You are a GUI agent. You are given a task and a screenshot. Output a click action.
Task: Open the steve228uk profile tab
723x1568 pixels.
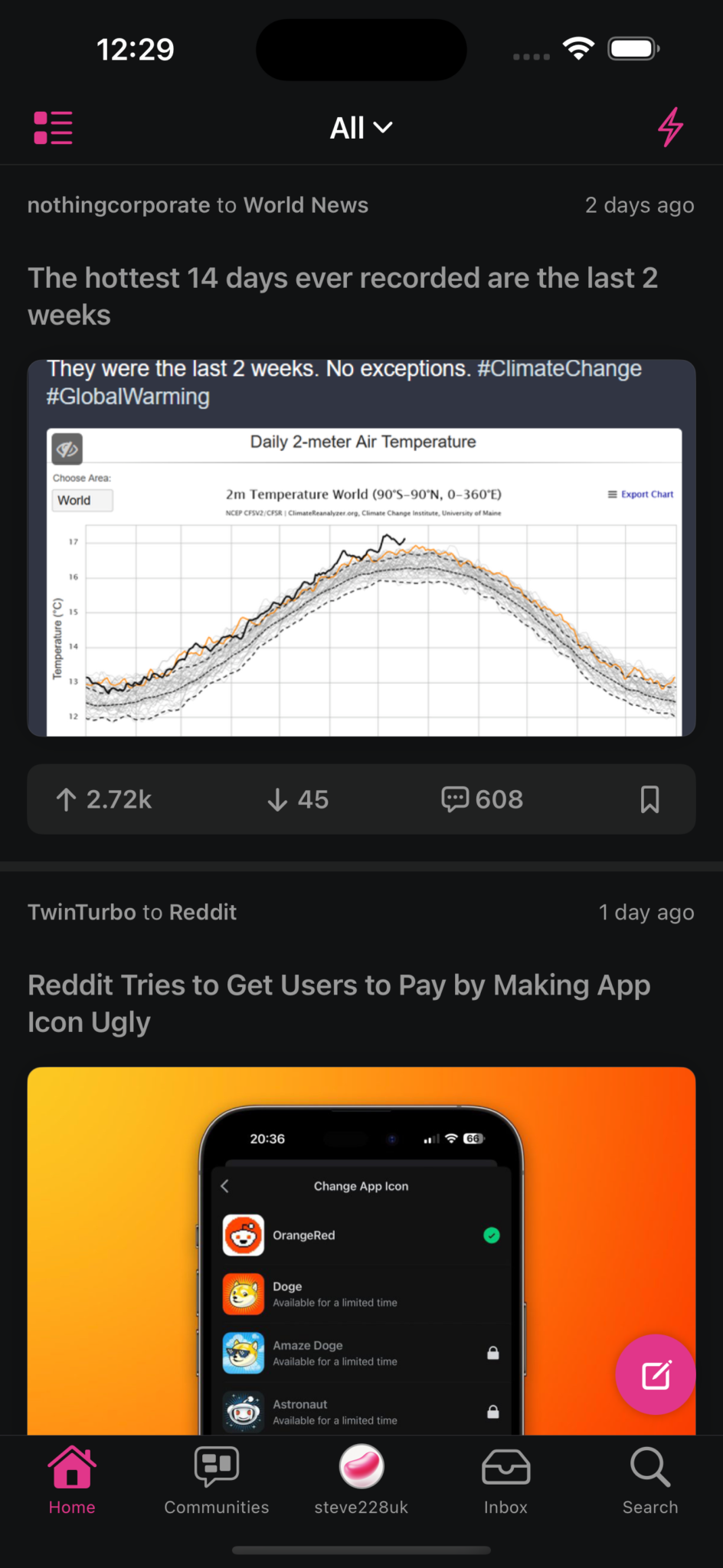pyautogui.click(x=361, y=1479)
